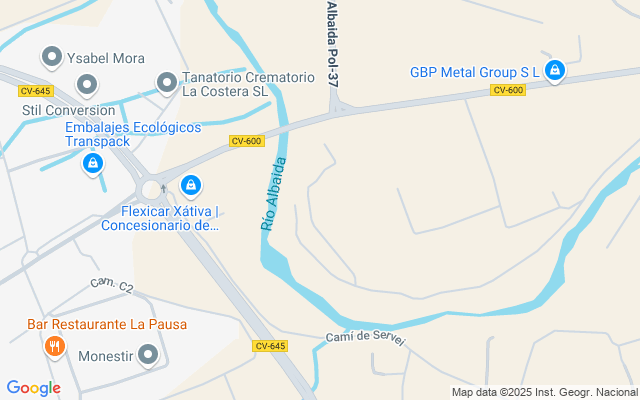
Task: Open the Embalajes Ecológicos Transpack shop marker
Action: [x=93, y=164]
